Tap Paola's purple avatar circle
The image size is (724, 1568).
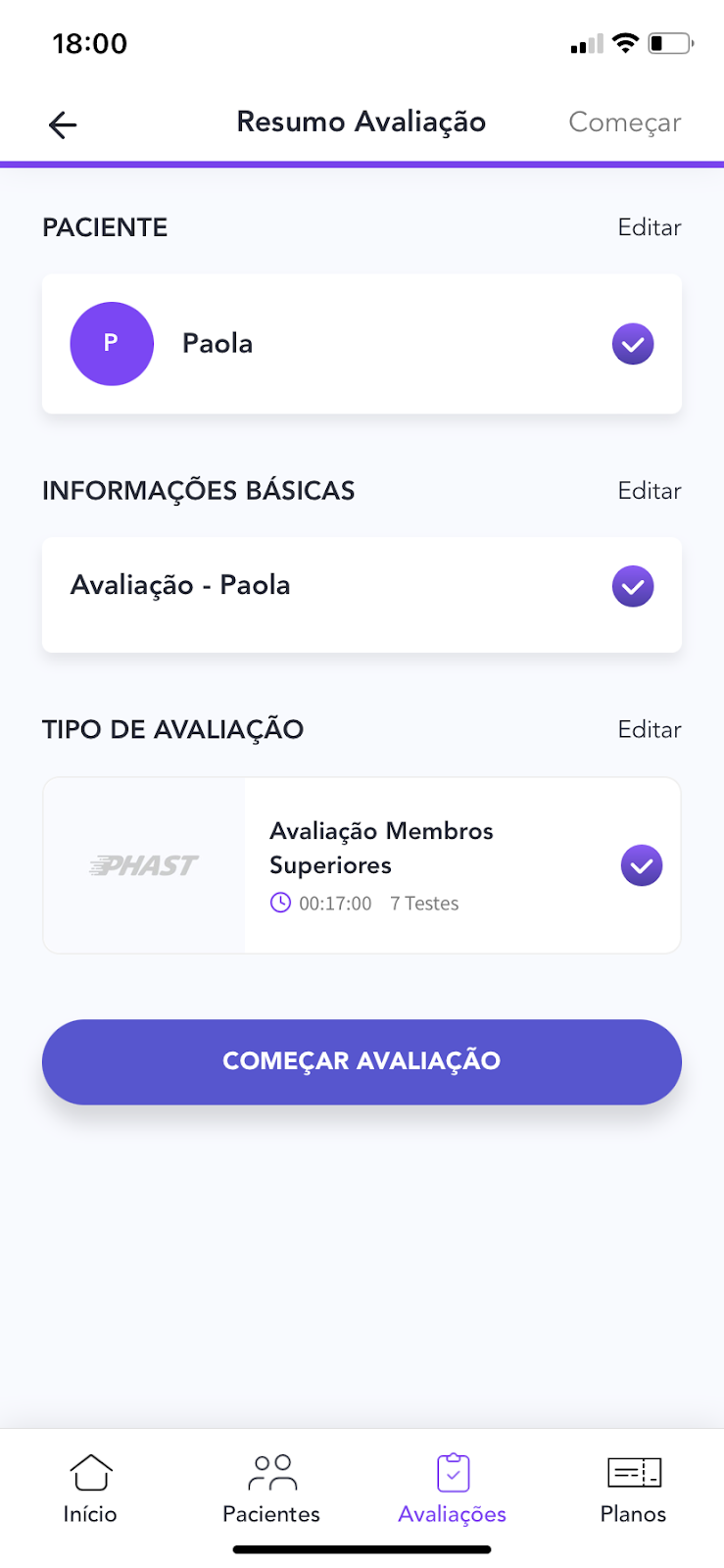pyautogui.click(x=112, y=343)
